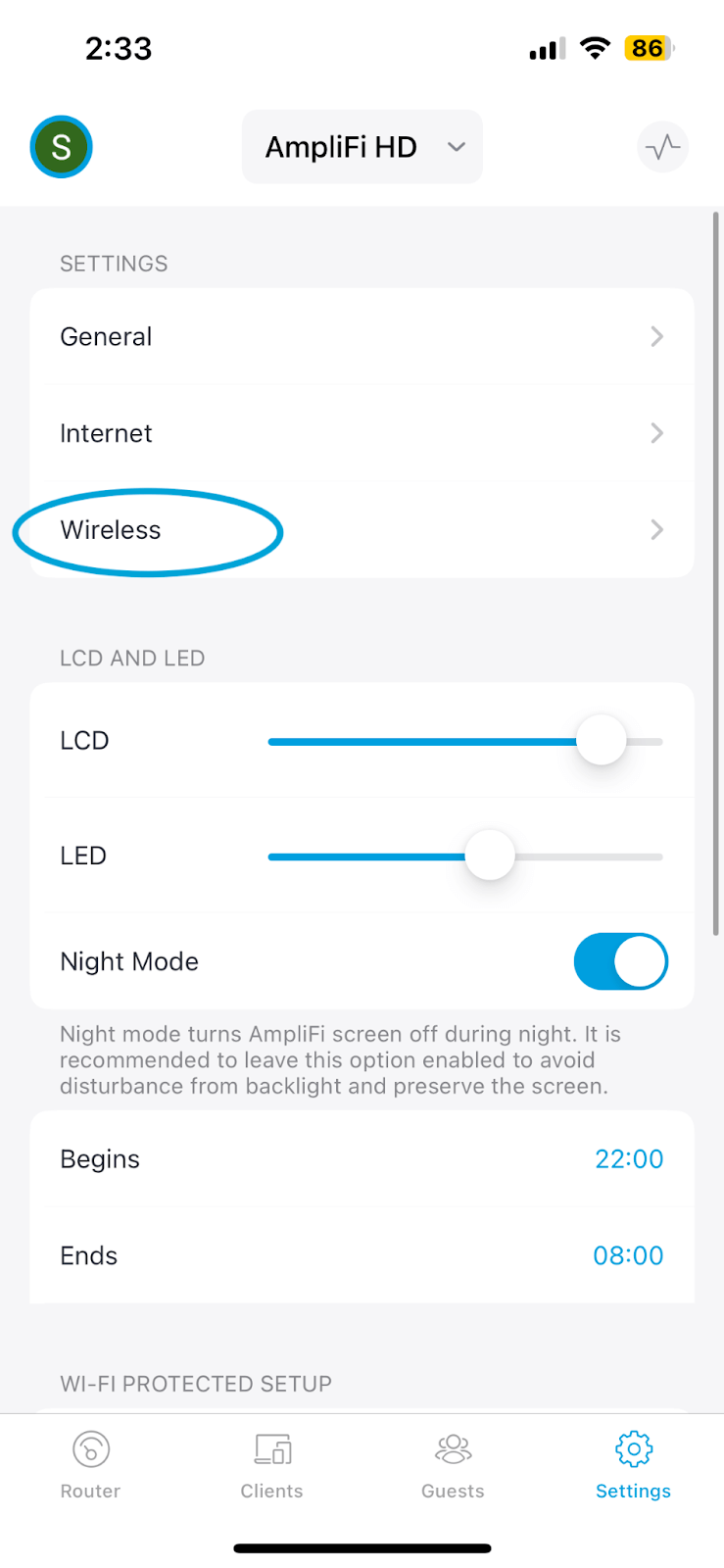
Task: Disable Night Mode
Action: coord(620,961)
